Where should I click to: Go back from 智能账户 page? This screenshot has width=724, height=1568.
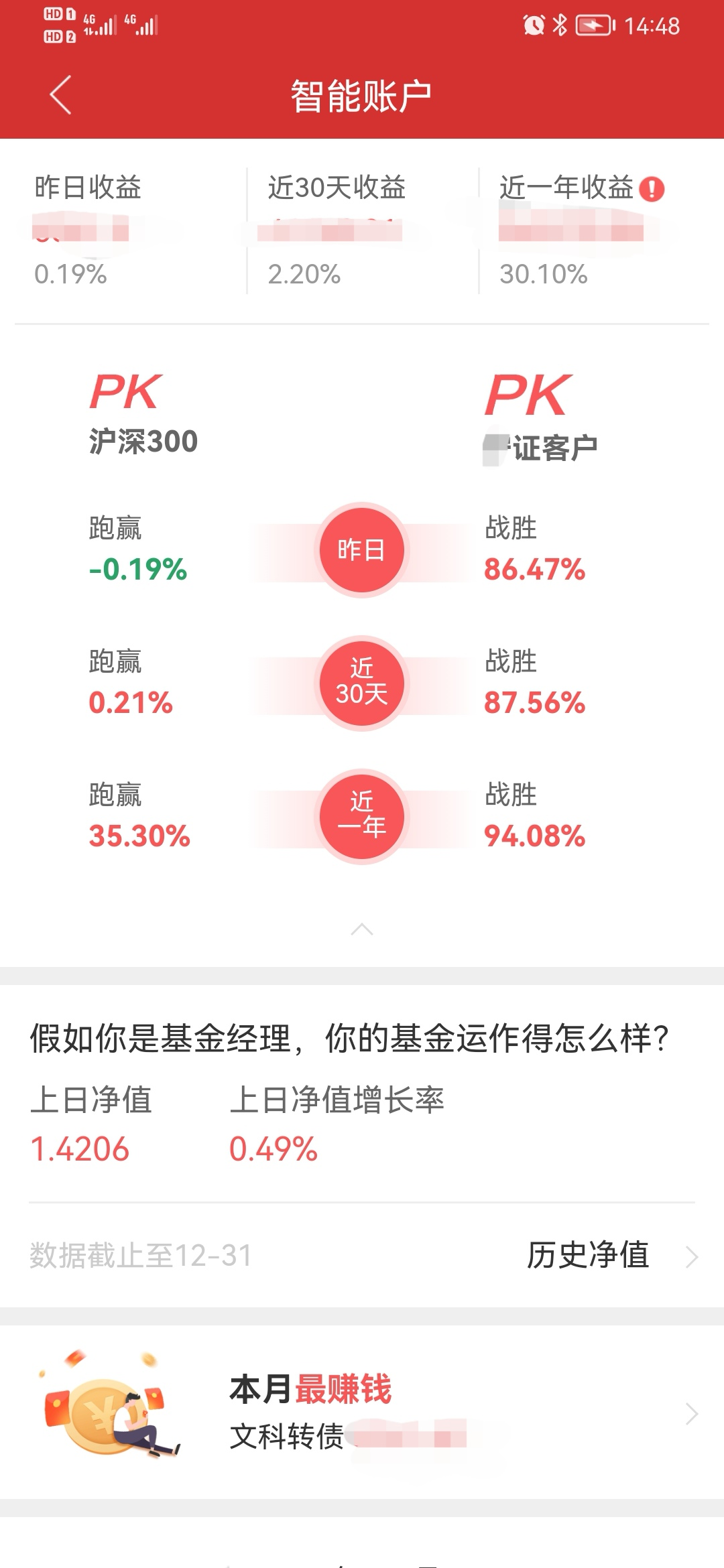pyautogui.click(x=60, y=95)
